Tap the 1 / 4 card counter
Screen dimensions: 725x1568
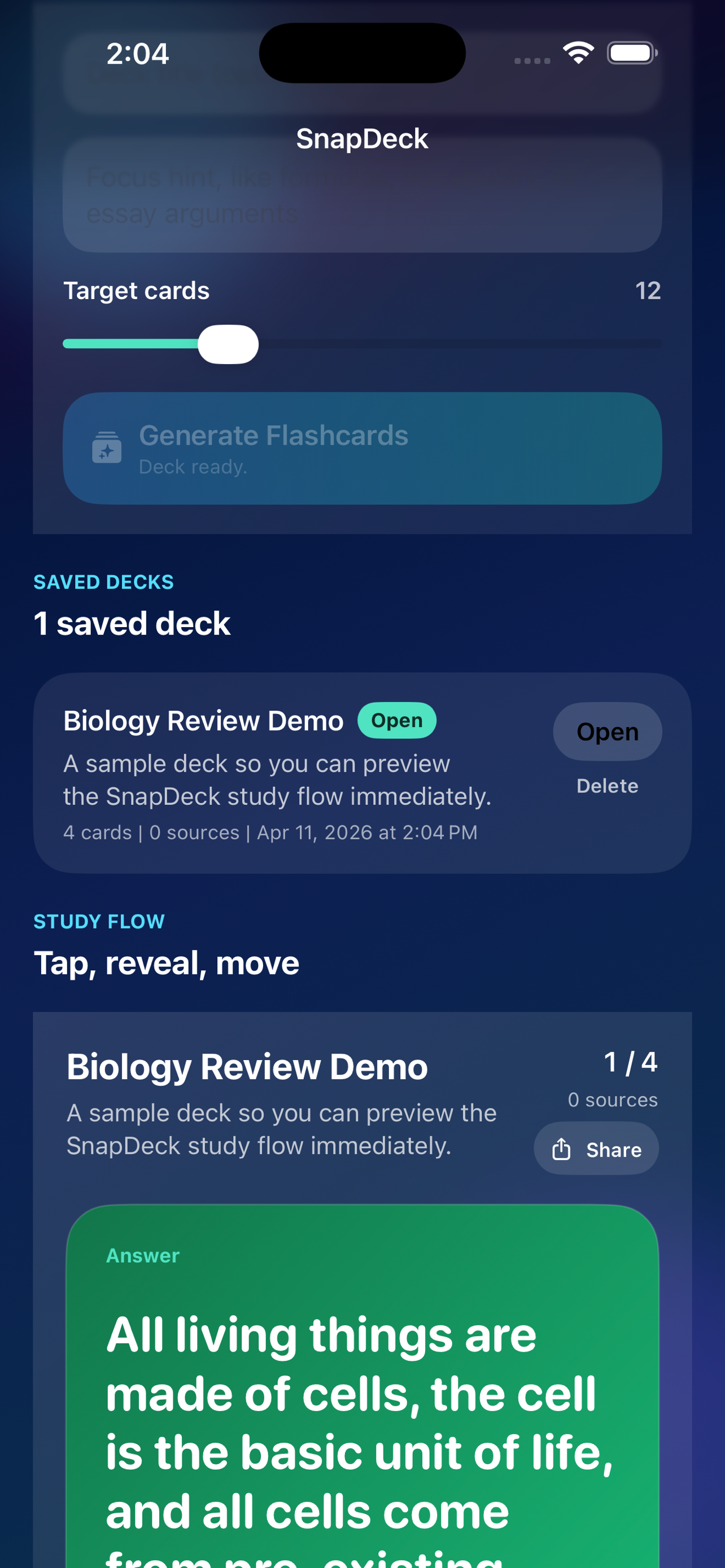(631, 1062)
